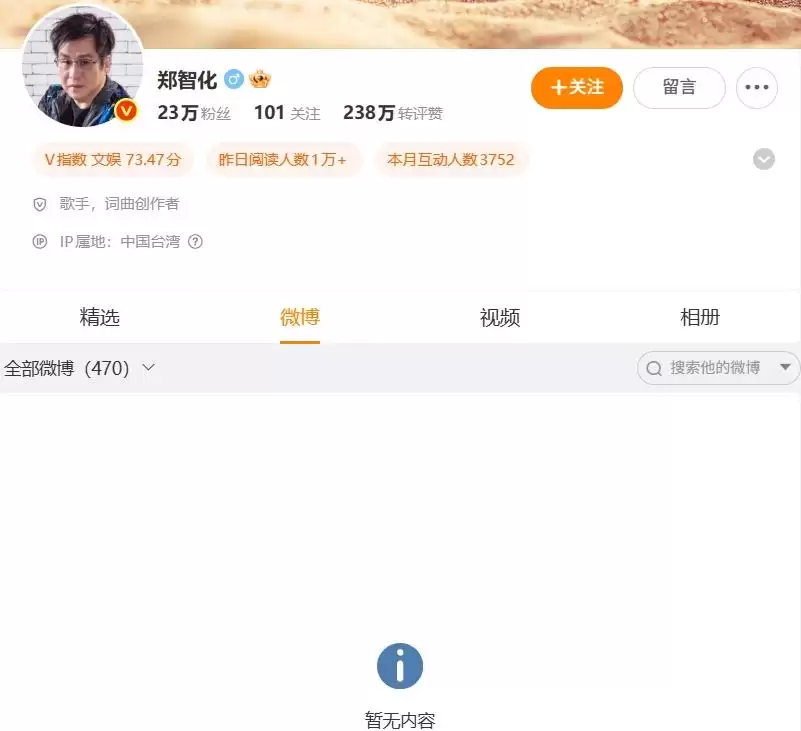The width and height of the screenshot is (801, 731).
Task: Expand profile details with the gray chevron
Action: click(x=764, y=159)
